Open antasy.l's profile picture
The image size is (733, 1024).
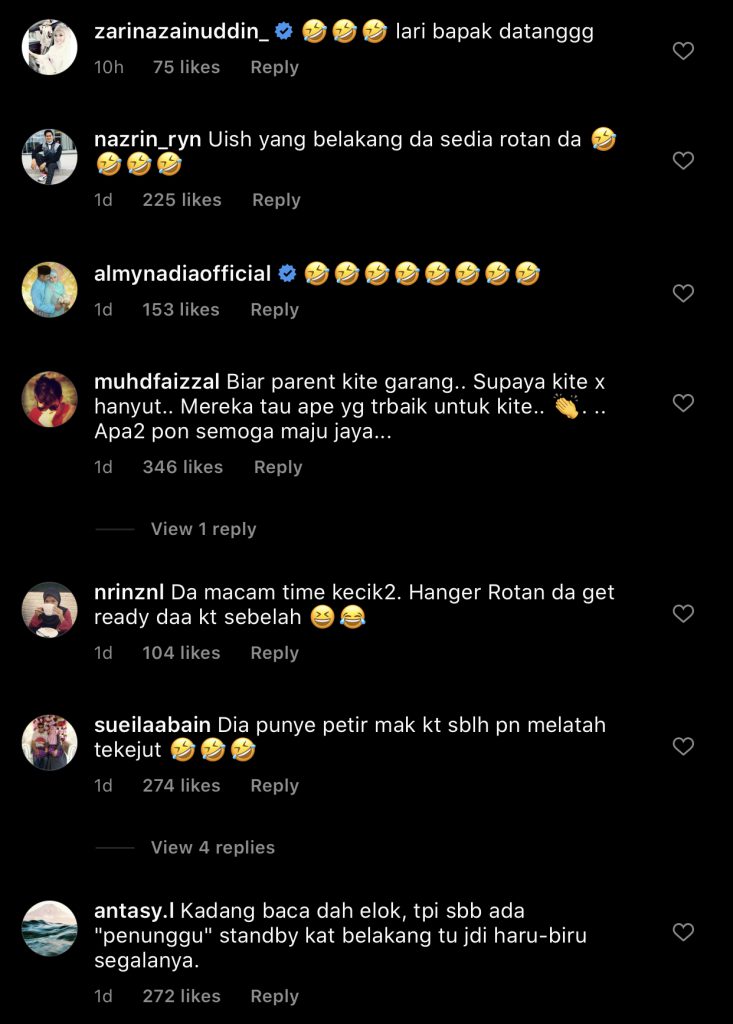(x=50, y=929)
